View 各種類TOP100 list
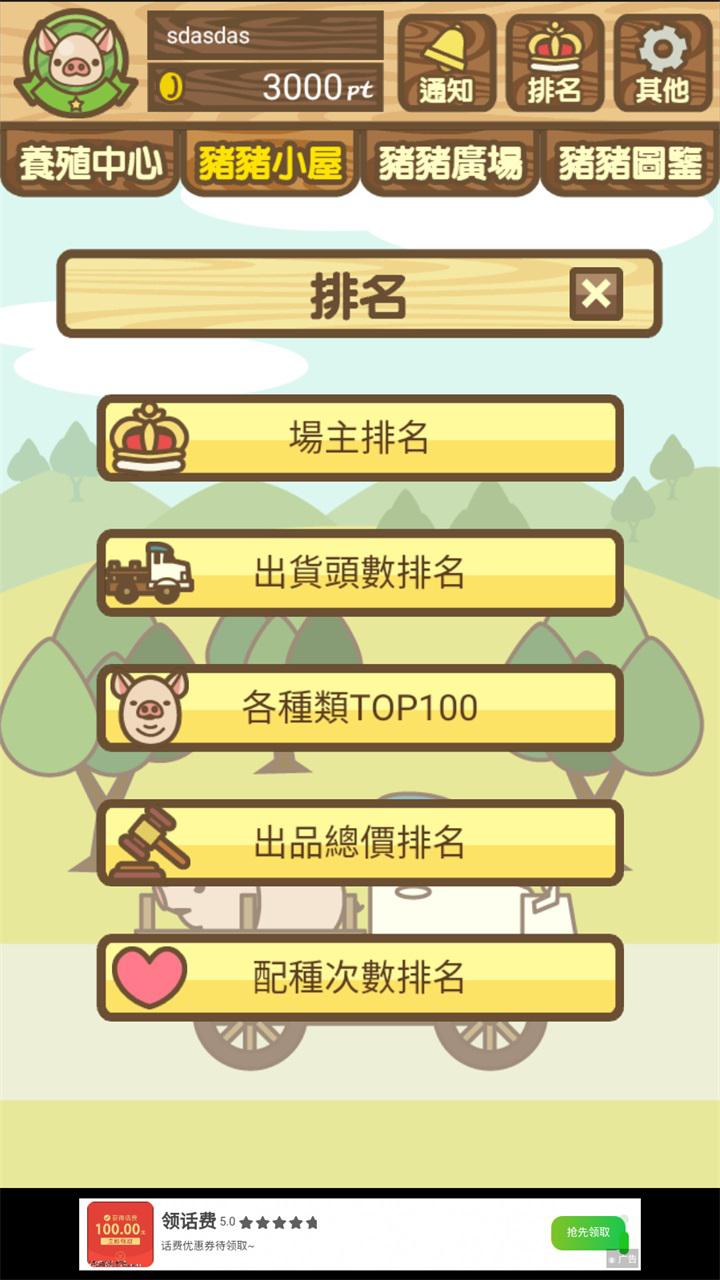 coord(360,708)
